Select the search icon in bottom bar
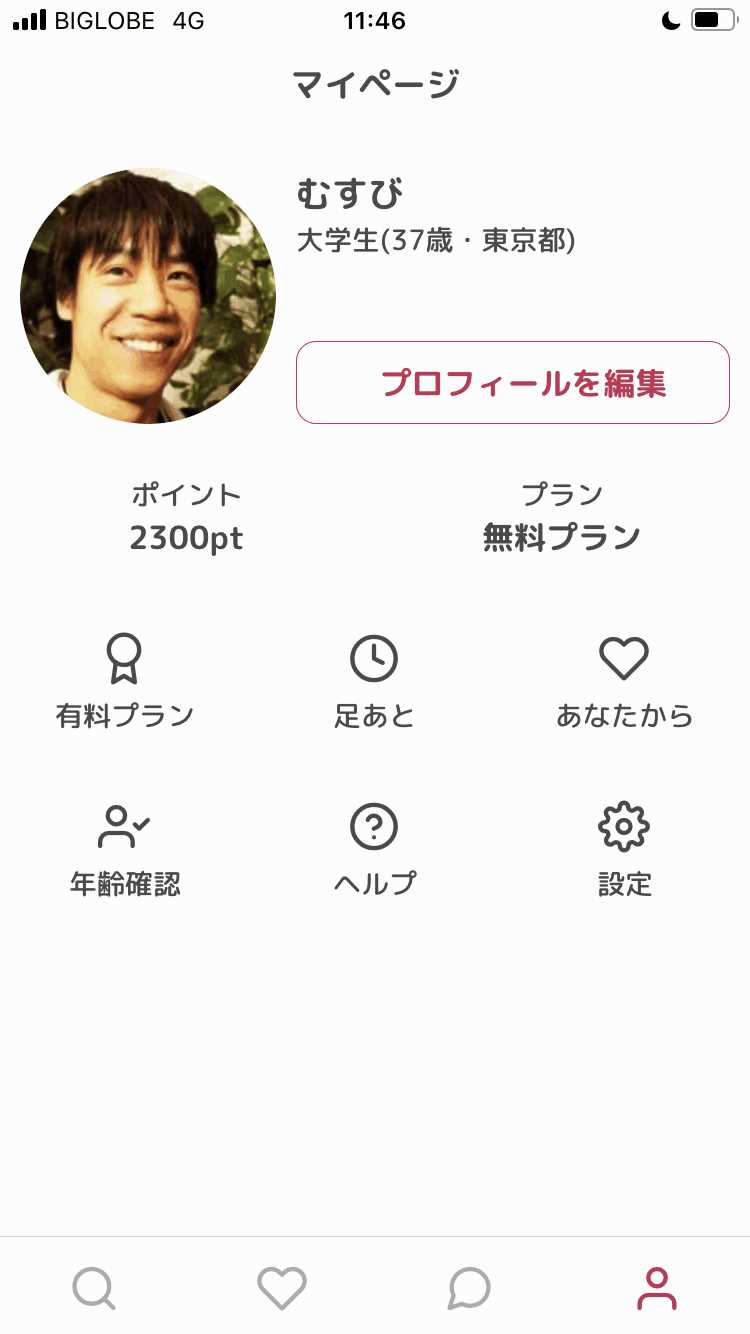750x1334 pixels. click(93, 1287)
